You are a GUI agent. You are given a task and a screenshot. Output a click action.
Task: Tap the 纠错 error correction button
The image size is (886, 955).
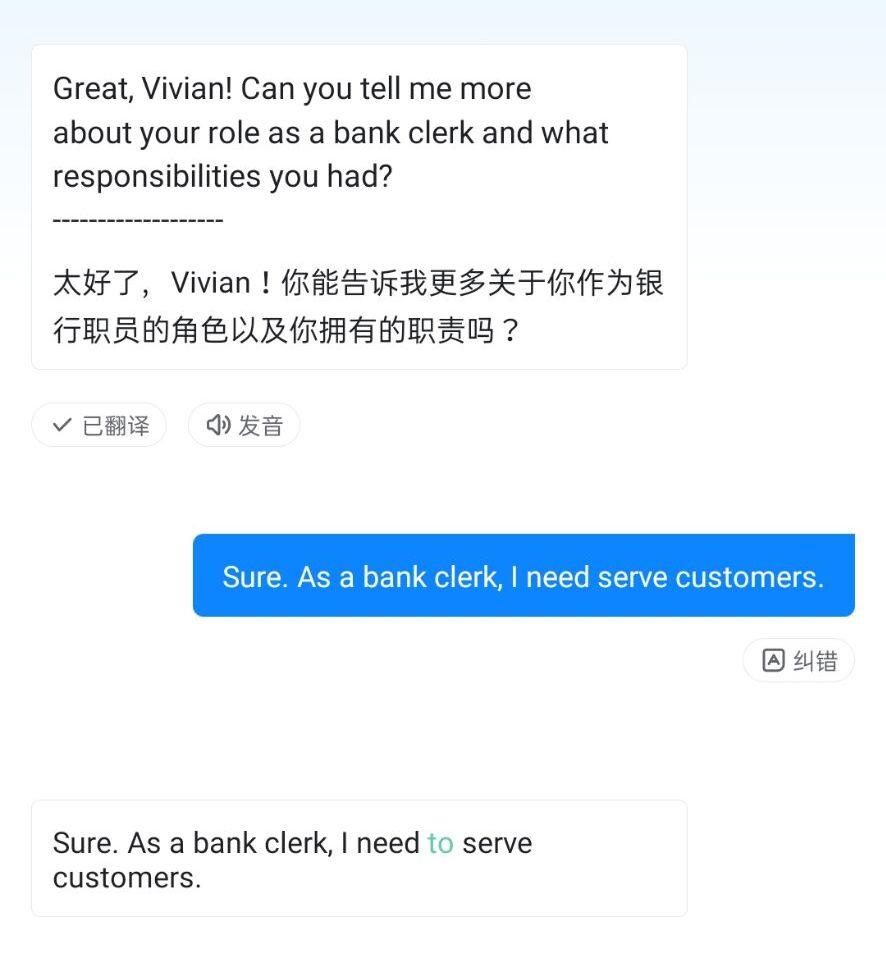point(798,661)
